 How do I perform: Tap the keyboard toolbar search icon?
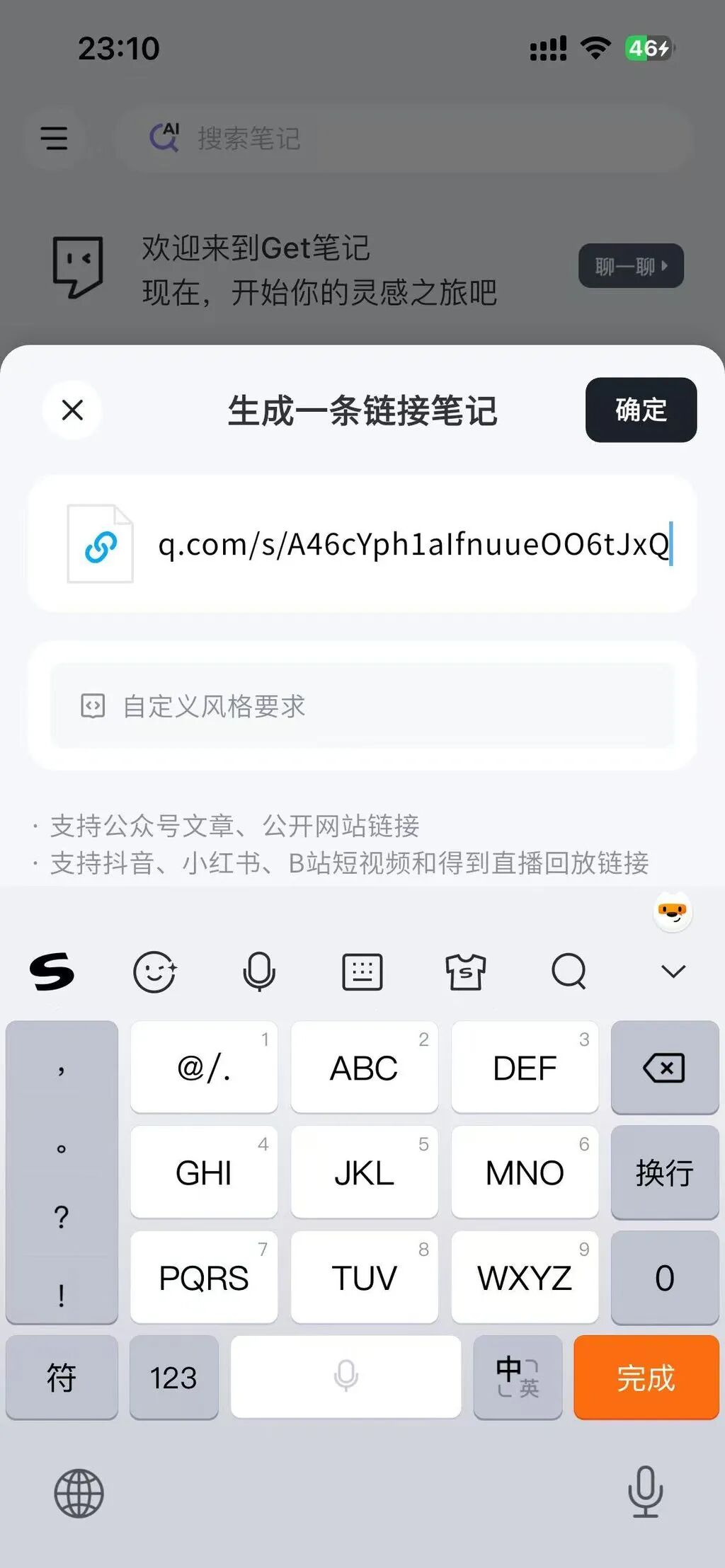pos(569,971)
